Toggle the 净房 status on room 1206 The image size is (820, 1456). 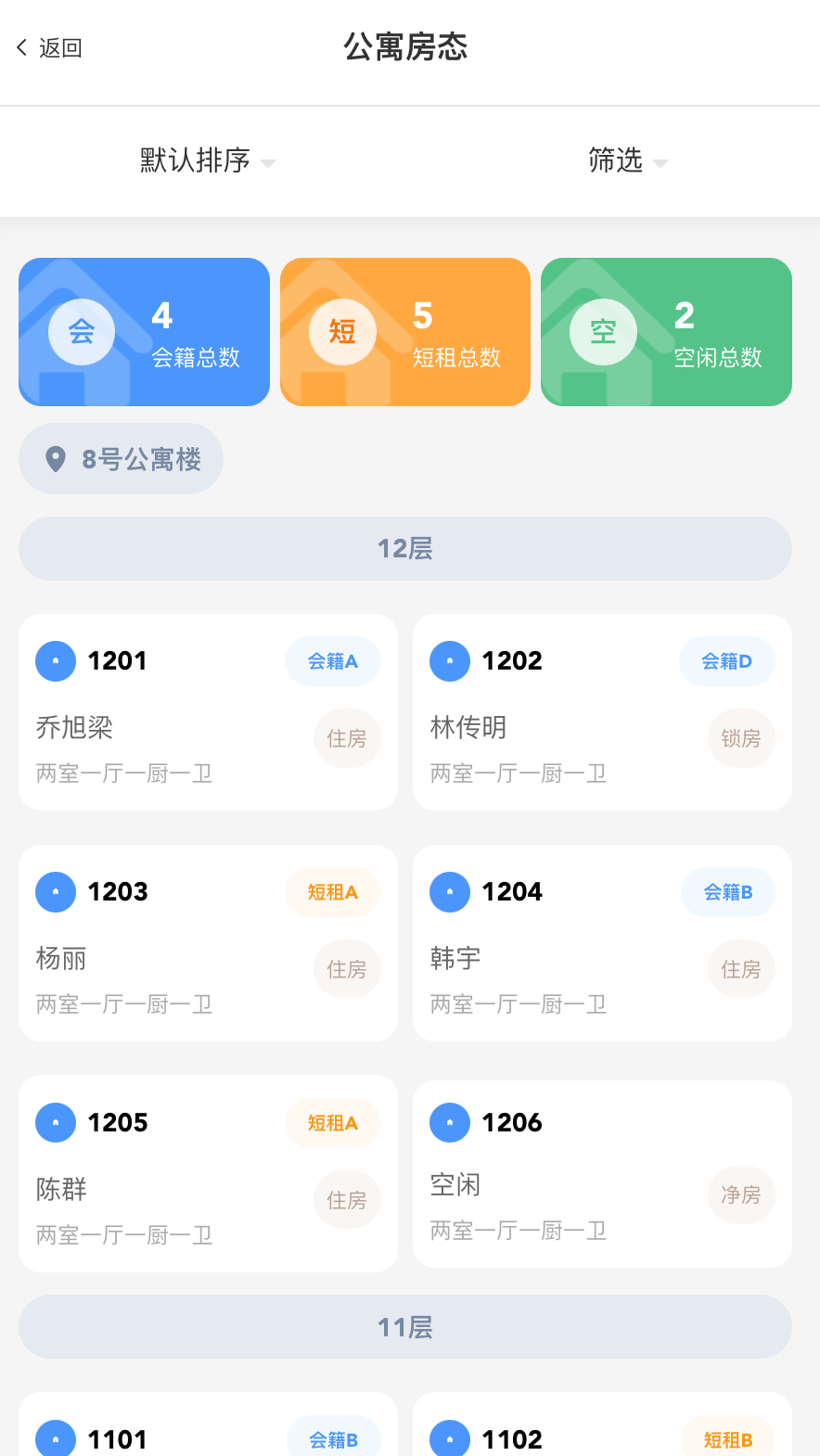pyautogui.click(x=740, y=1195)
